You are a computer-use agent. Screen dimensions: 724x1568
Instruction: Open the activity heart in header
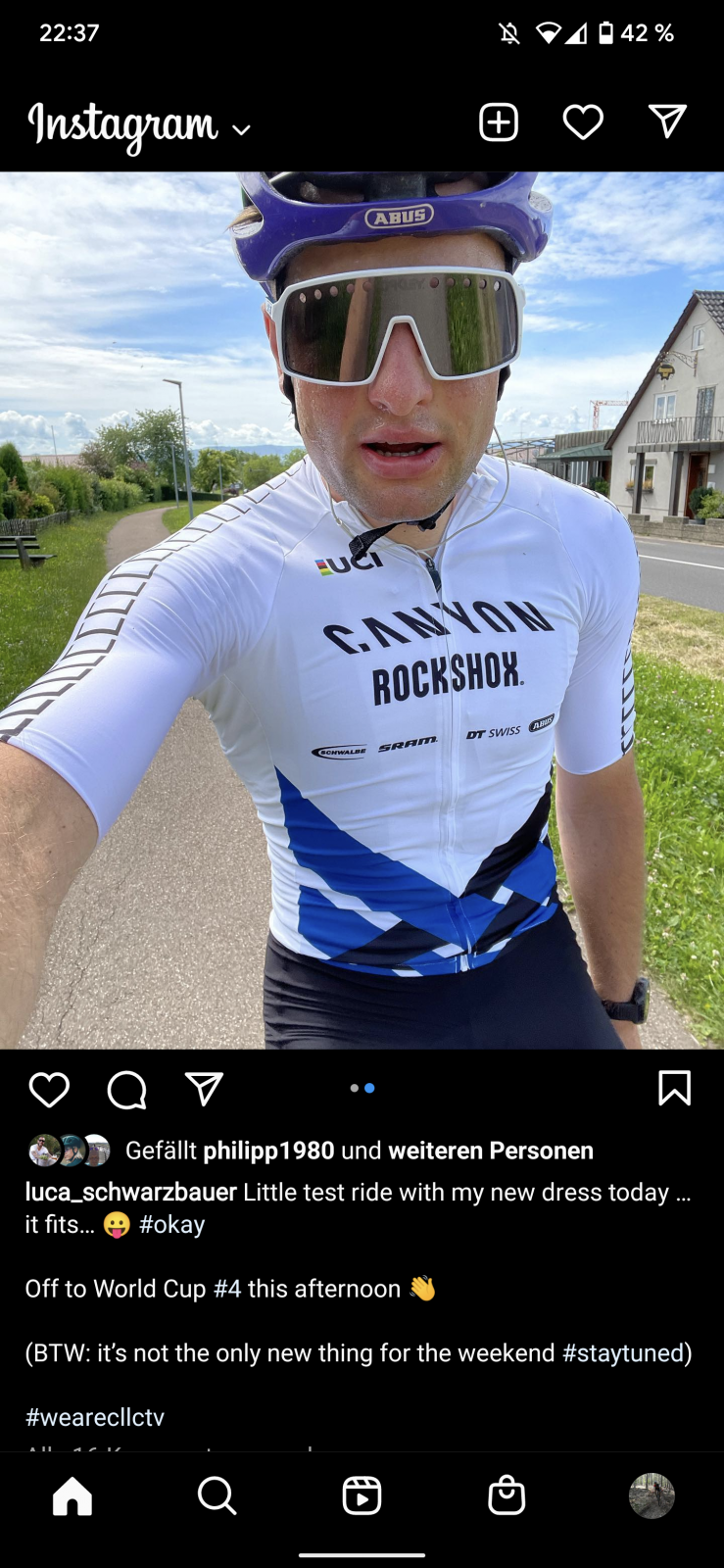582,122
